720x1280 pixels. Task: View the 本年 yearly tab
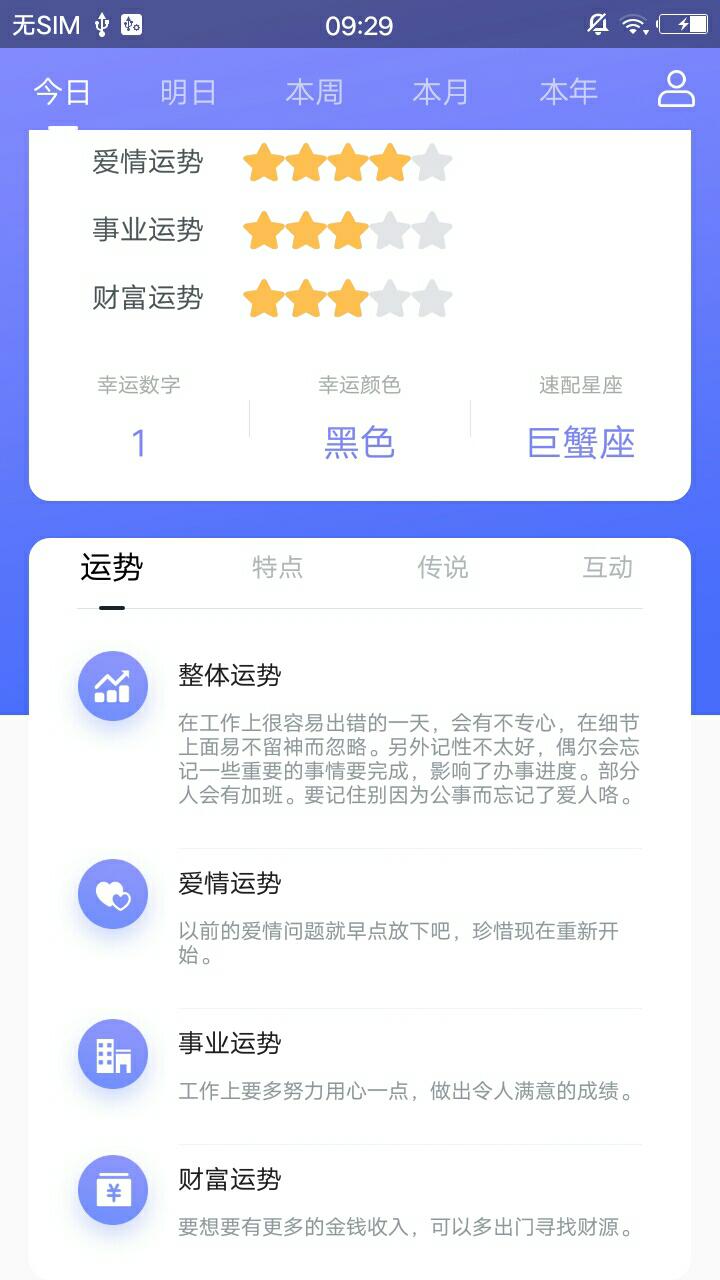(x=568, y=92)
